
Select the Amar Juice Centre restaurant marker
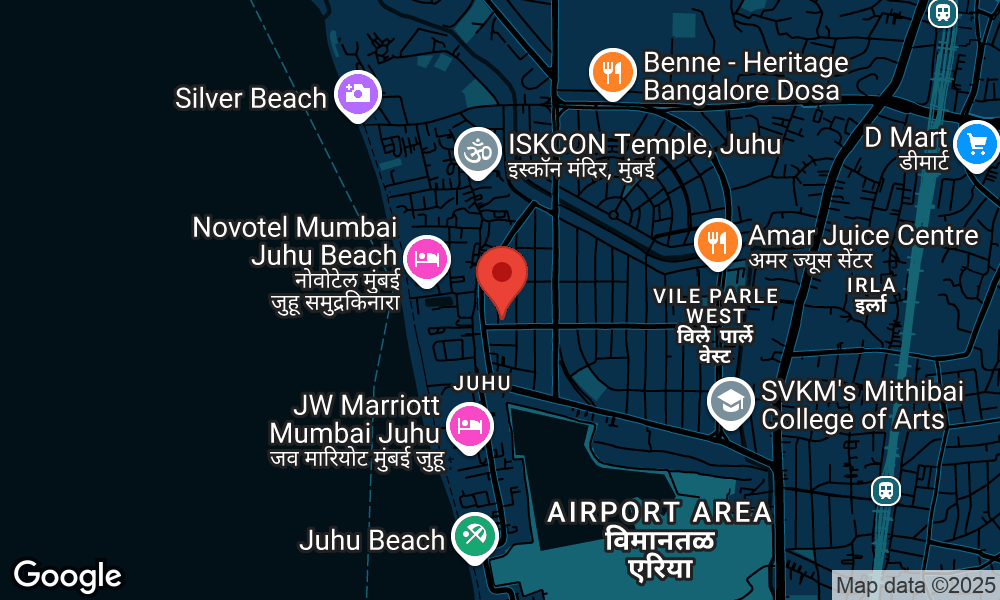[717, 241]
